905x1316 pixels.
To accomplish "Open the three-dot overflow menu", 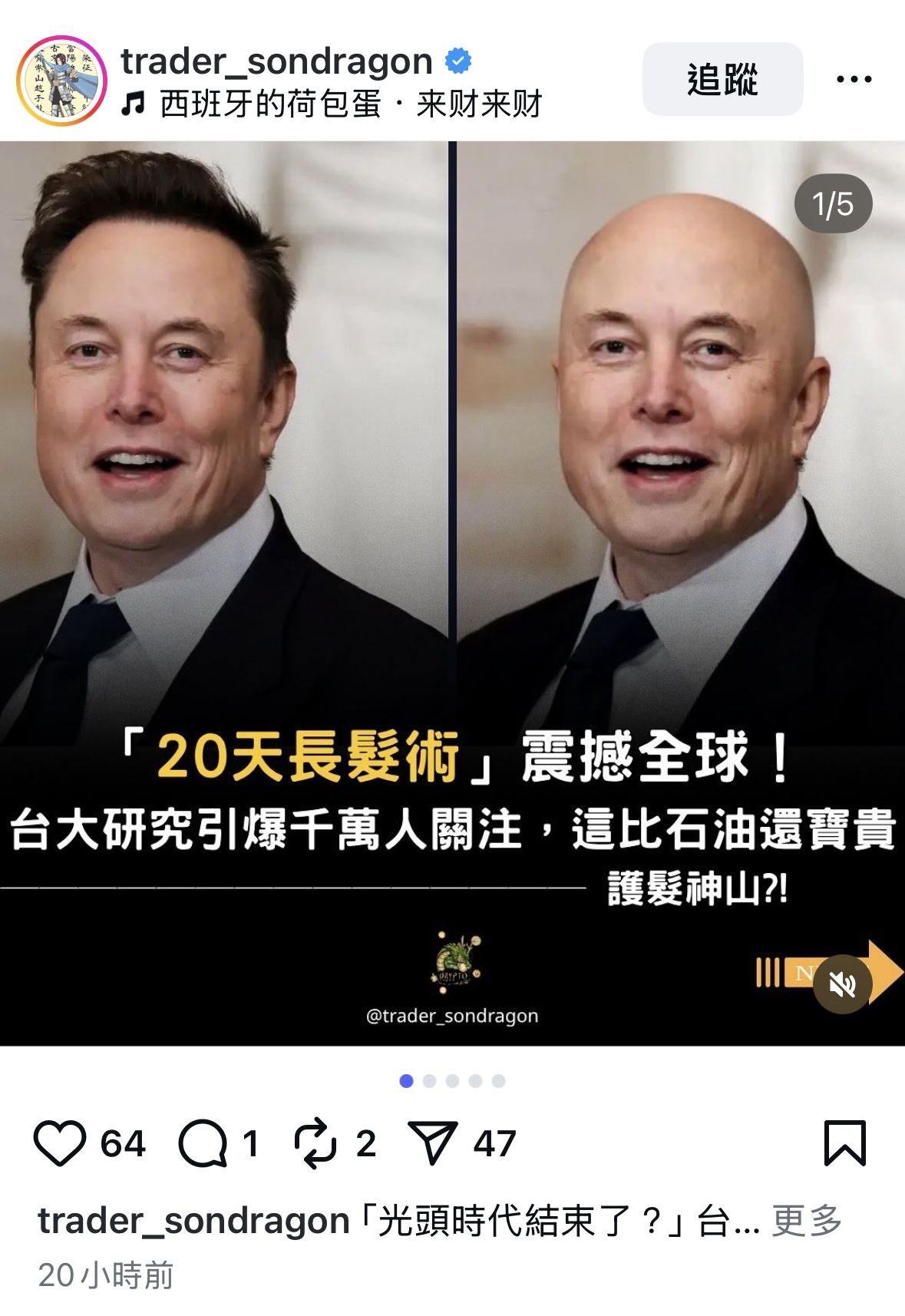I will click(854, 79).
